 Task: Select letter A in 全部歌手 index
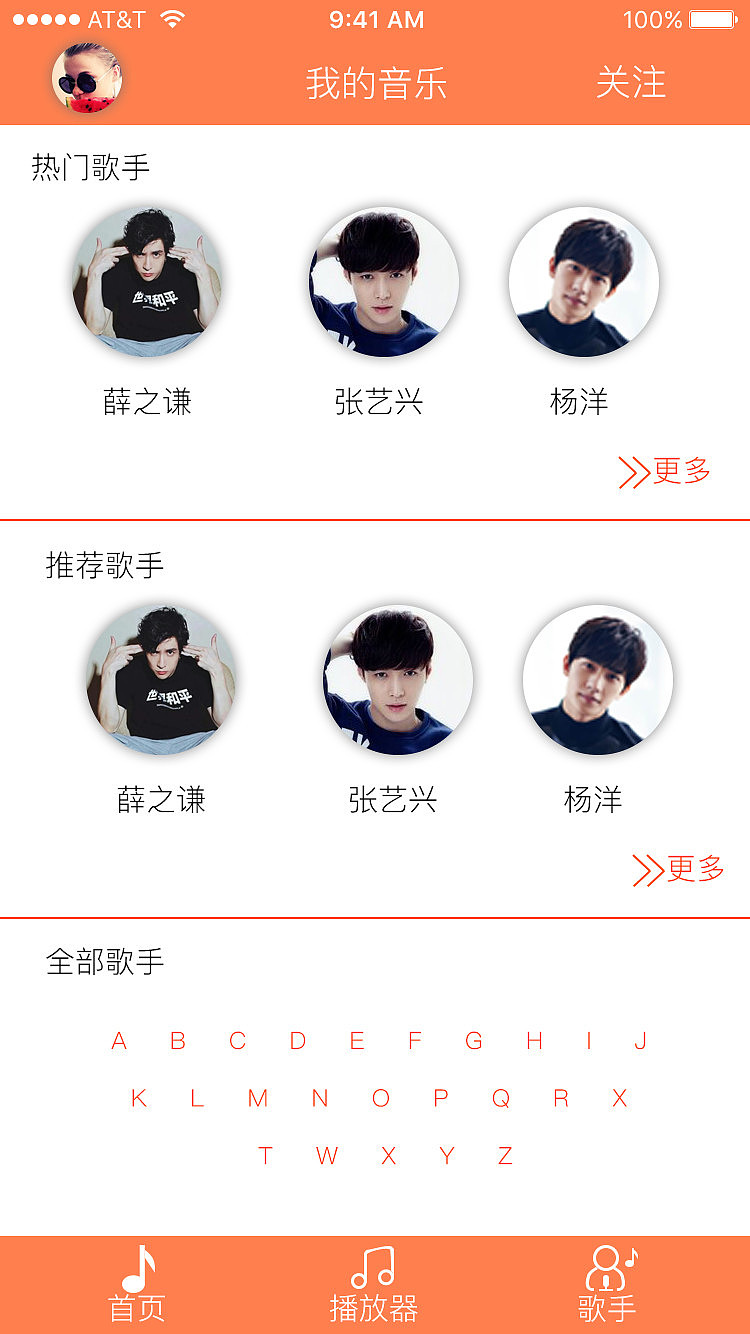[120, 1041]
